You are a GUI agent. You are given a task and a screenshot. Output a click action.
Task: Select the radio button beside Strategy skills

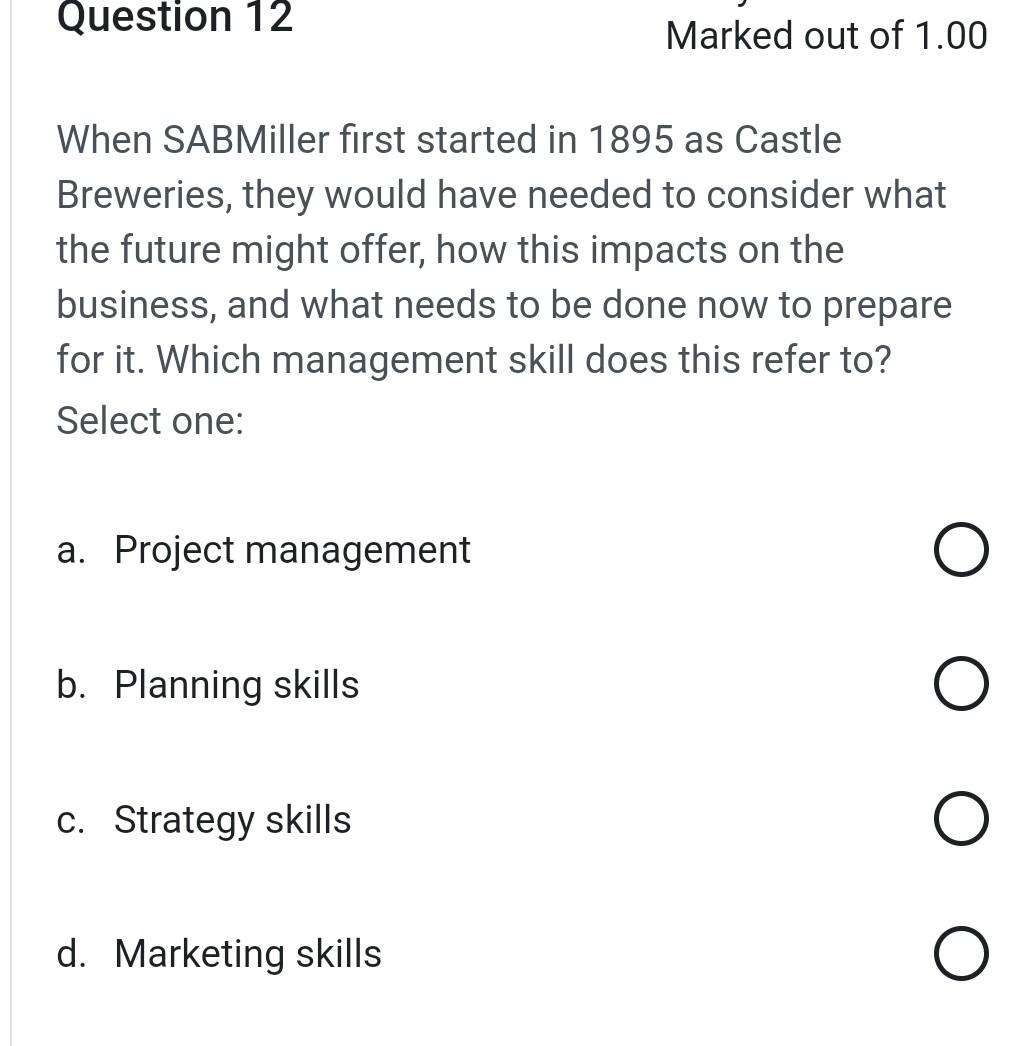coord(960,819)
